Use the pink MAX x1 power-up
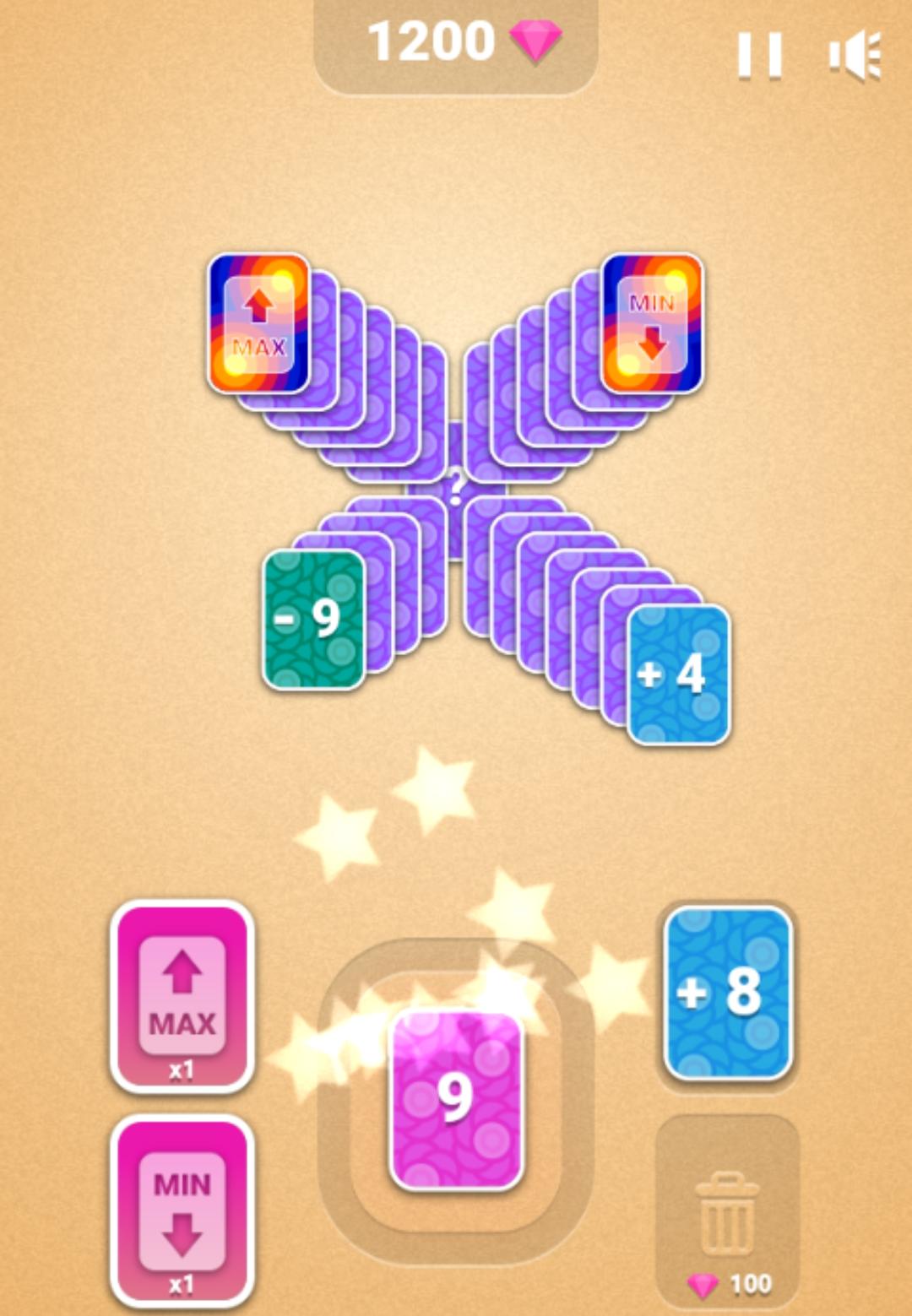The width and height of the screenshot is (912, 1316). coord(182,996)
